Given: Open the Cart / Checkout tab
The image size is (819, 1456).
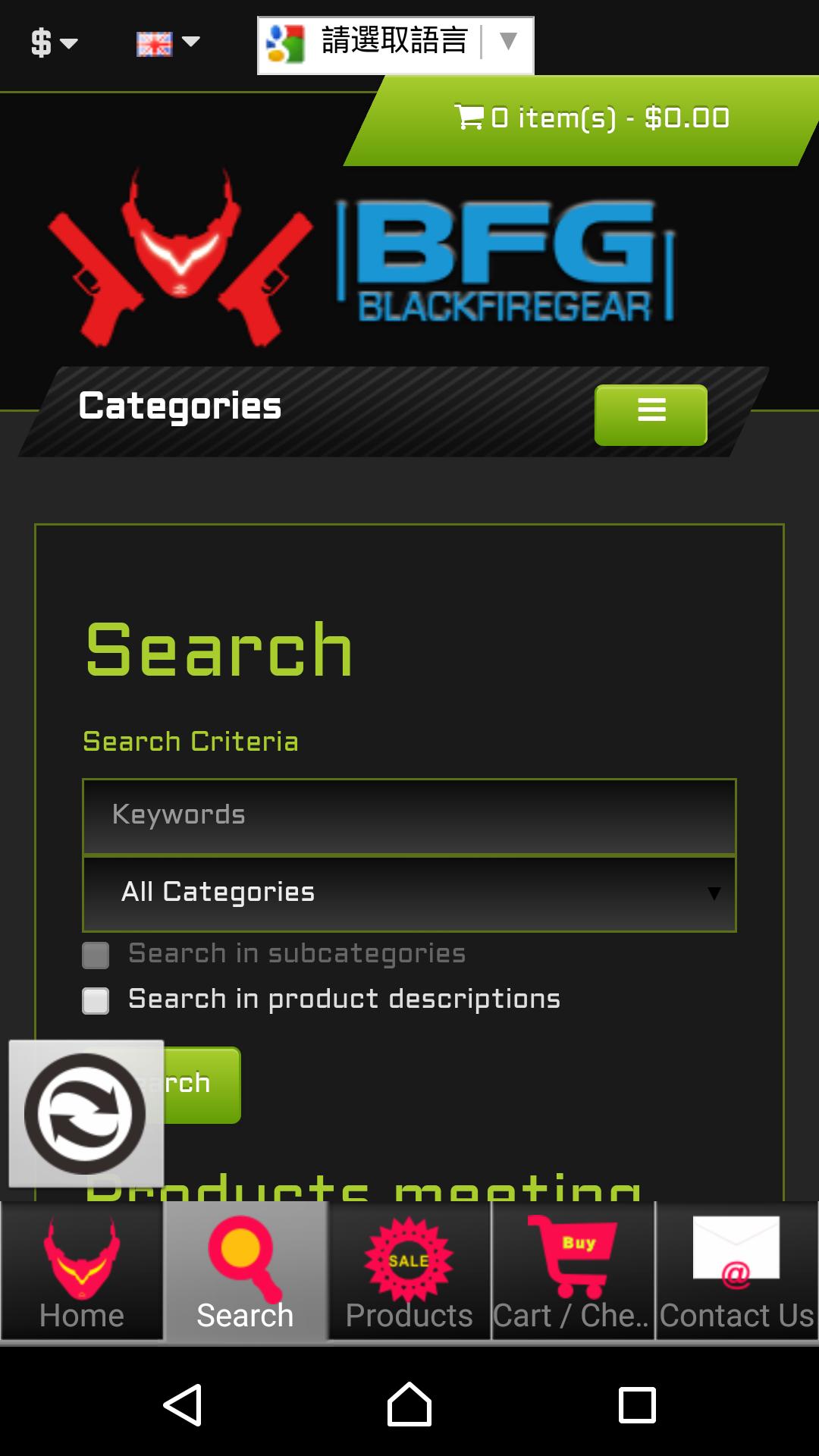Looking at the screenshot, I should click(x=573, y=1271).
